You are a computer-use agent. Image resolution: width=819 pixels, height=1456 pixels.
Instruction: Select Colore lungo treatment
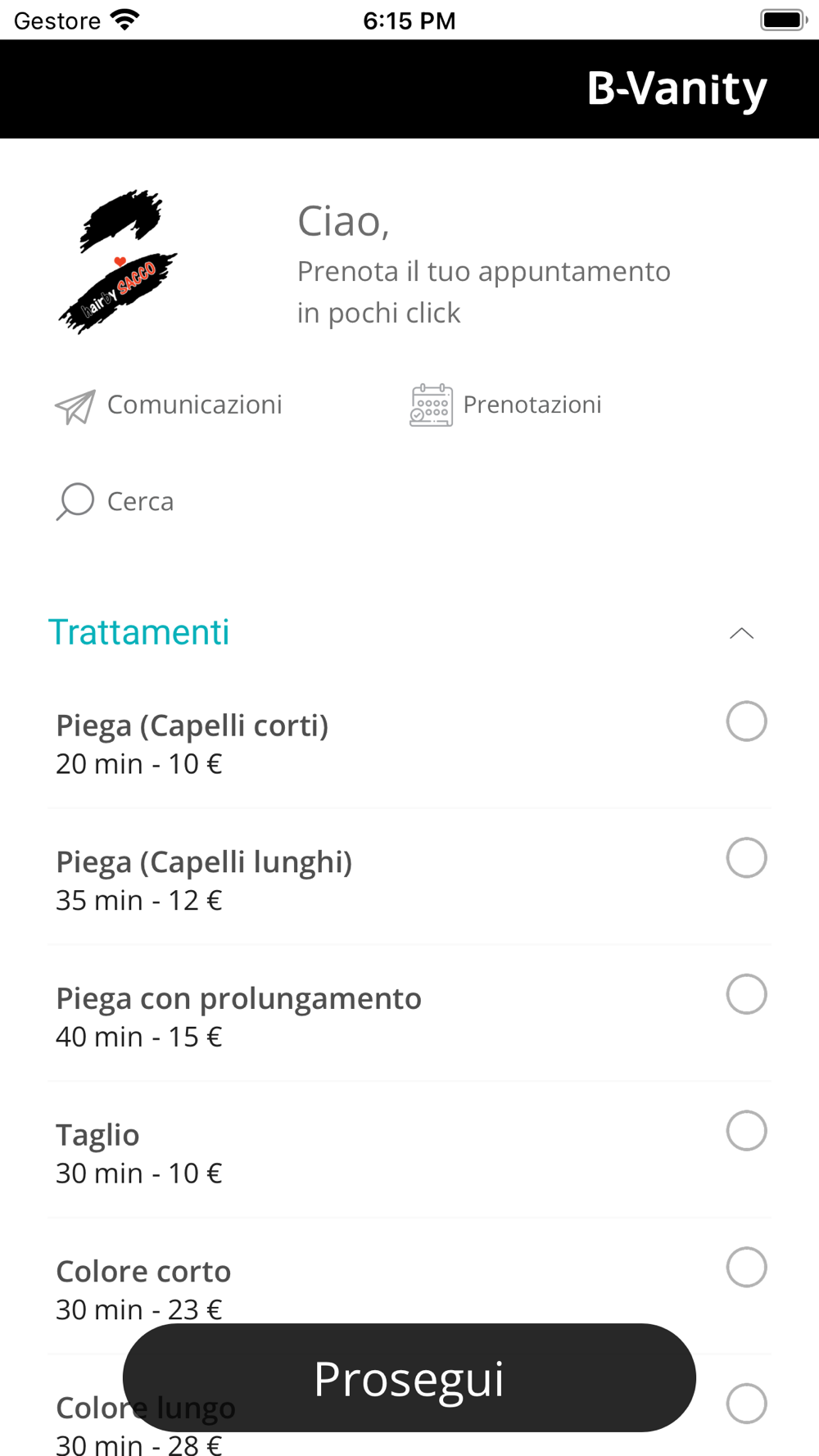pyautogui.click(x=746, y=1404)
